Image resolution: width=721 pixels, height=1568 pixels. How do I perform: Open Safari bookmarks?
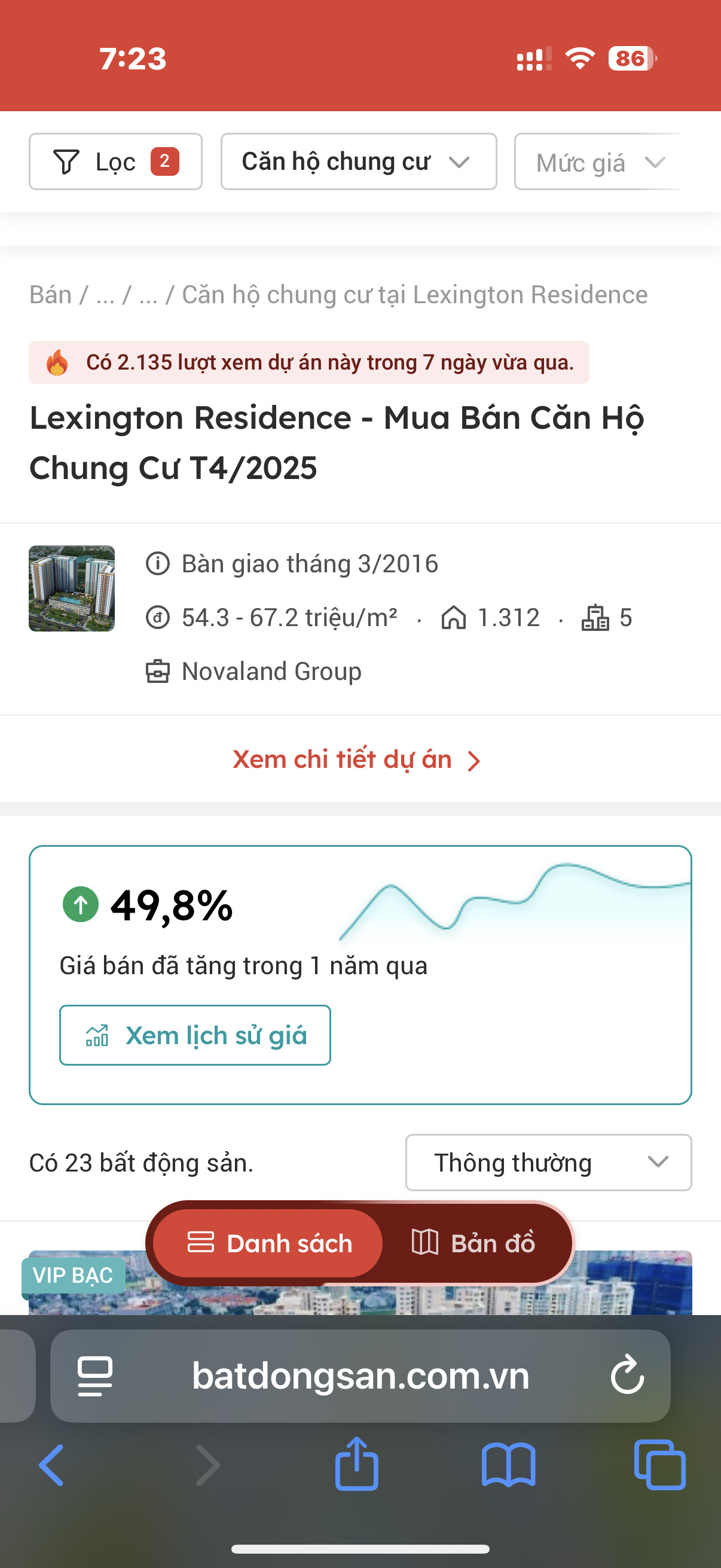tap(509, 1465)
